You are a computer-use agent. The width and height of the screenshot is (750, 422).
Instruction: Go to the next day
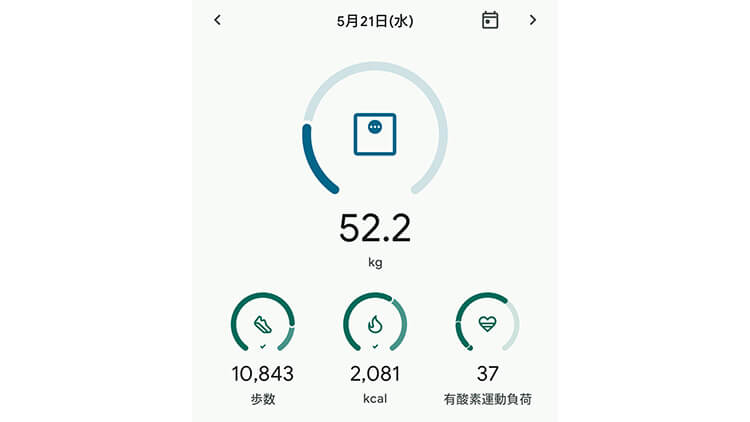pos(532,20)
